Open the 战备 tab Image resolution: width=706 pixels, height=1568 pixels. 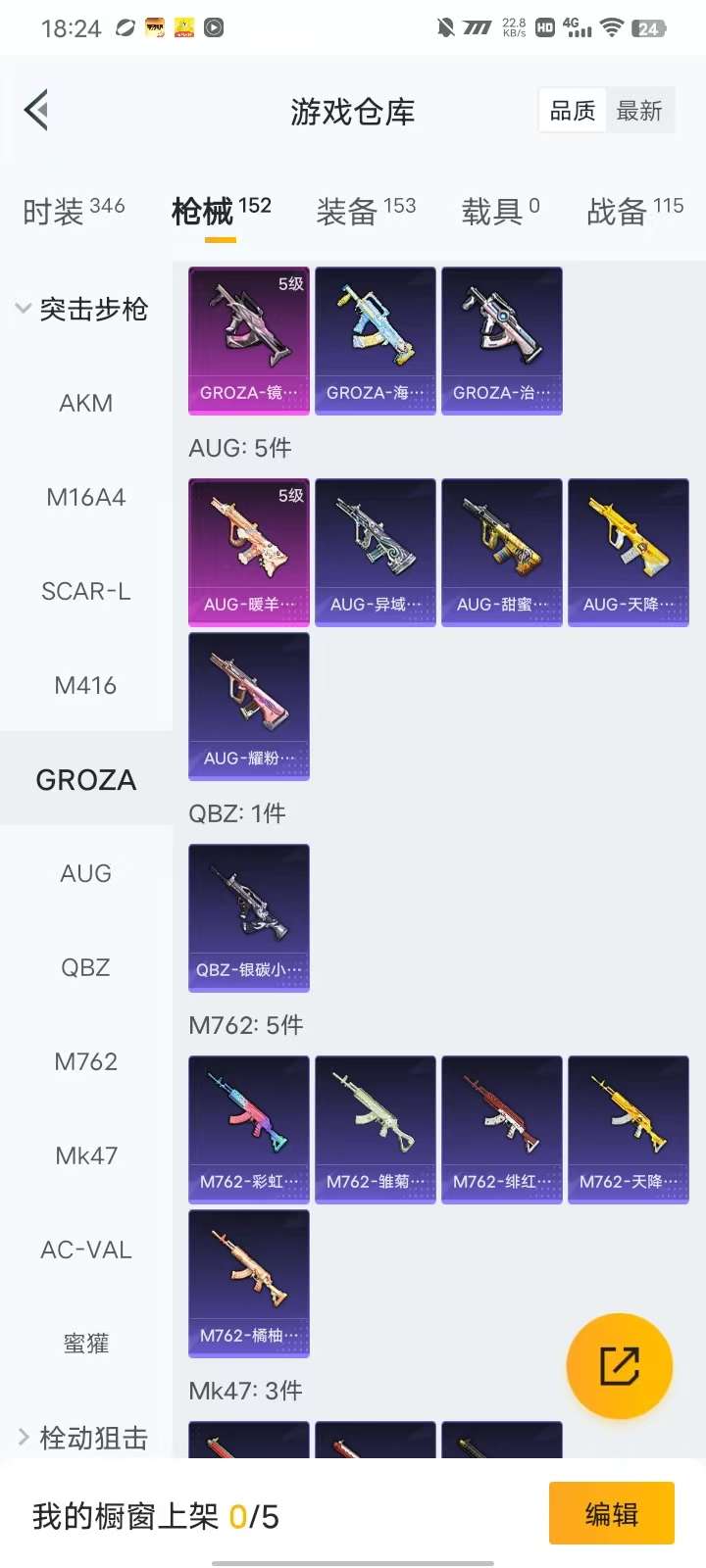[x=634, y=211]
